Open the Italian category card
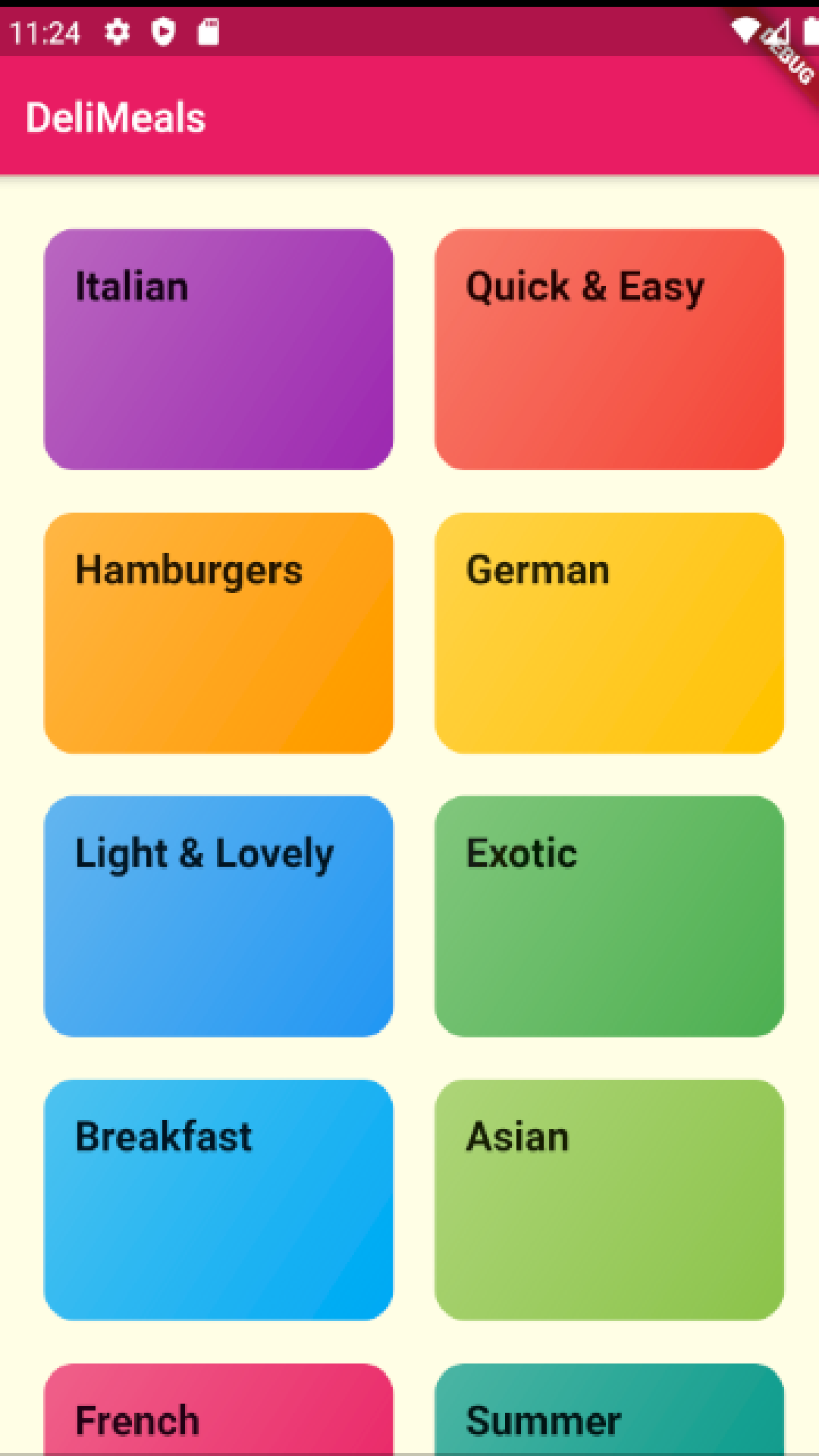The width and height of the screenshot is (819, 1456). tap(218, 350)
